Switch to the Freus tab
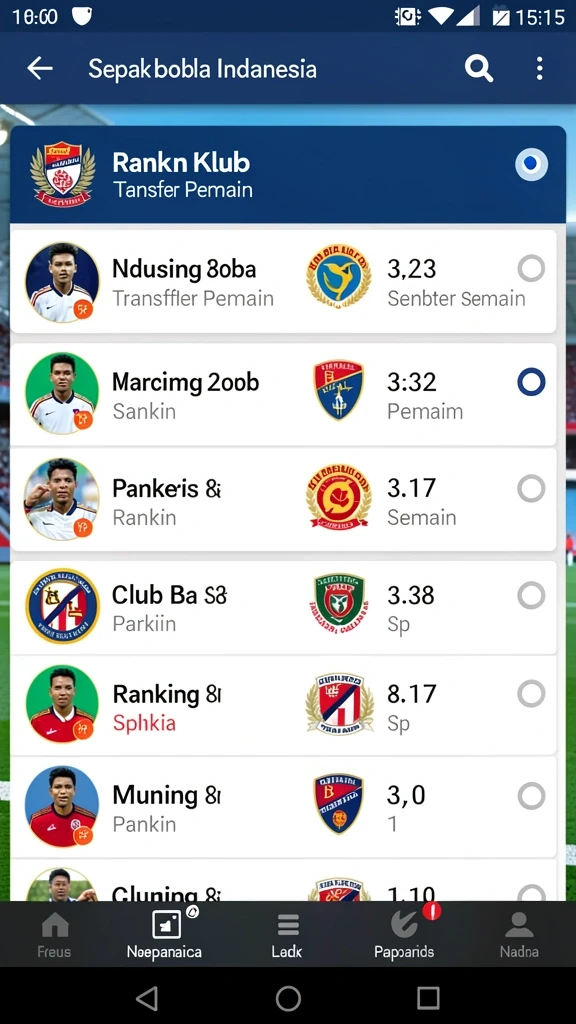Screen dimensions: 576x1024 click(55, 935)
